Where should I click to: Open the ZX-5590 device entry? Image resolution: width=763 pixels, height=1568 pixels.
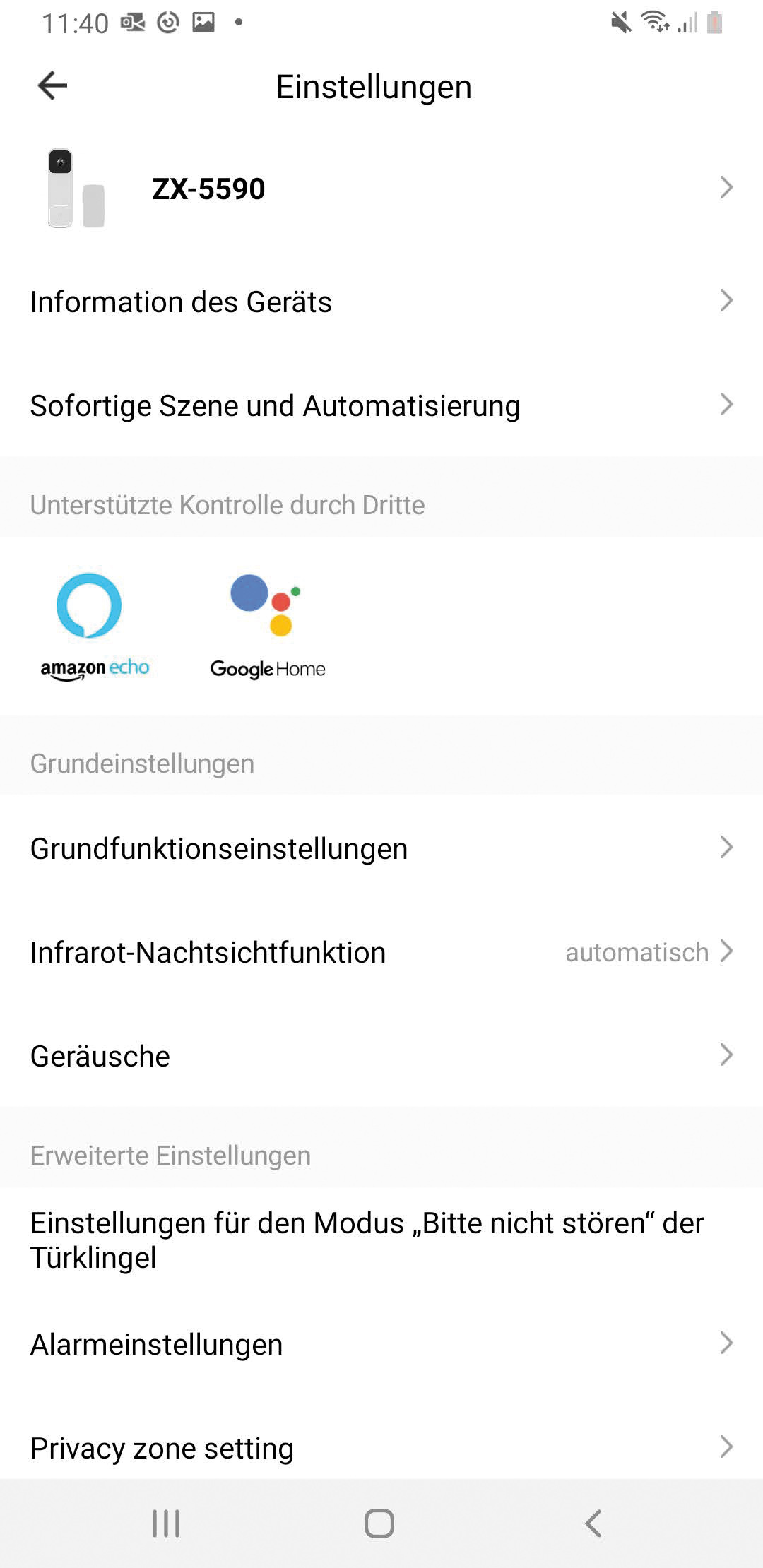(x=381, y=189)
